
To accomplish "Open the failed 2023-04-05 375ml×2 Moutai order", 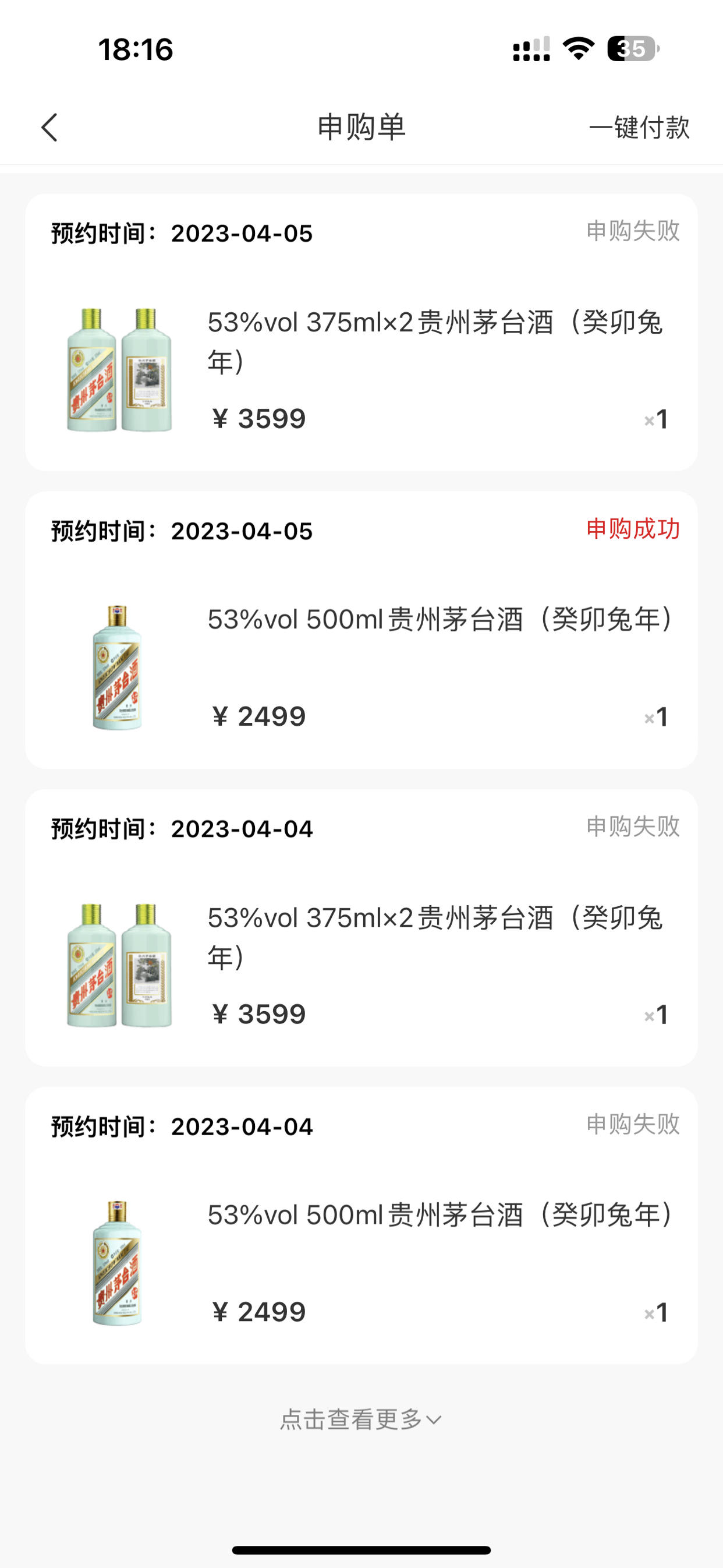I will [361, 333].
